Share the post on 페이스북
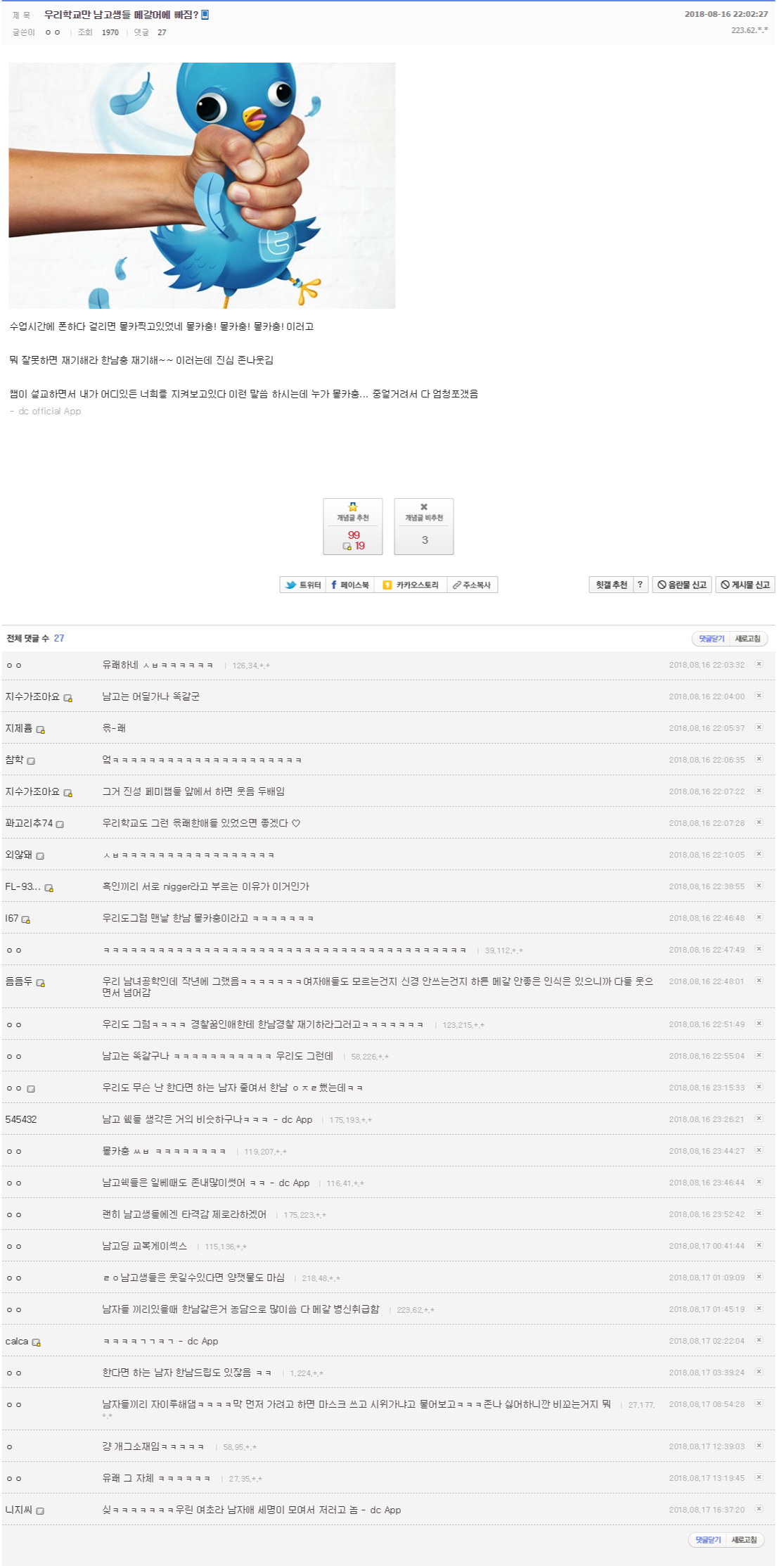This screenshot has width=784, height=1566. (350, 585)
